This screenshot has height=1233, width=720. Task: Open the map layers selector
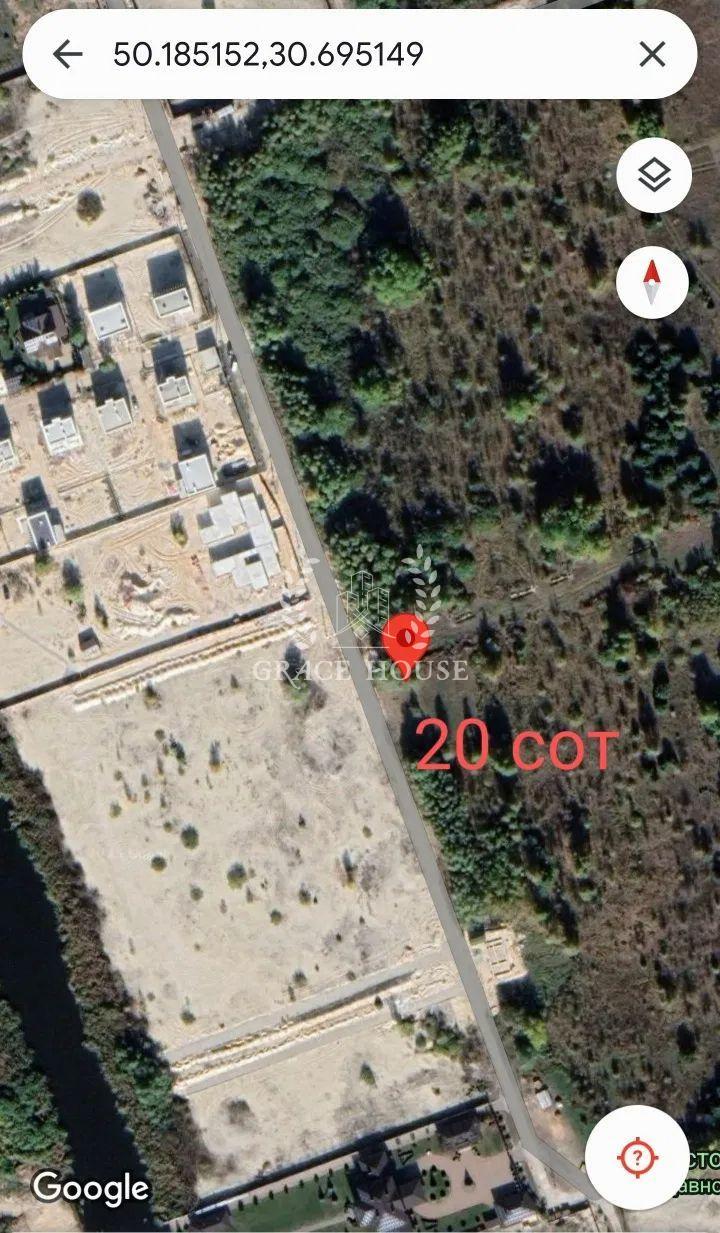(x=653, y=176)
